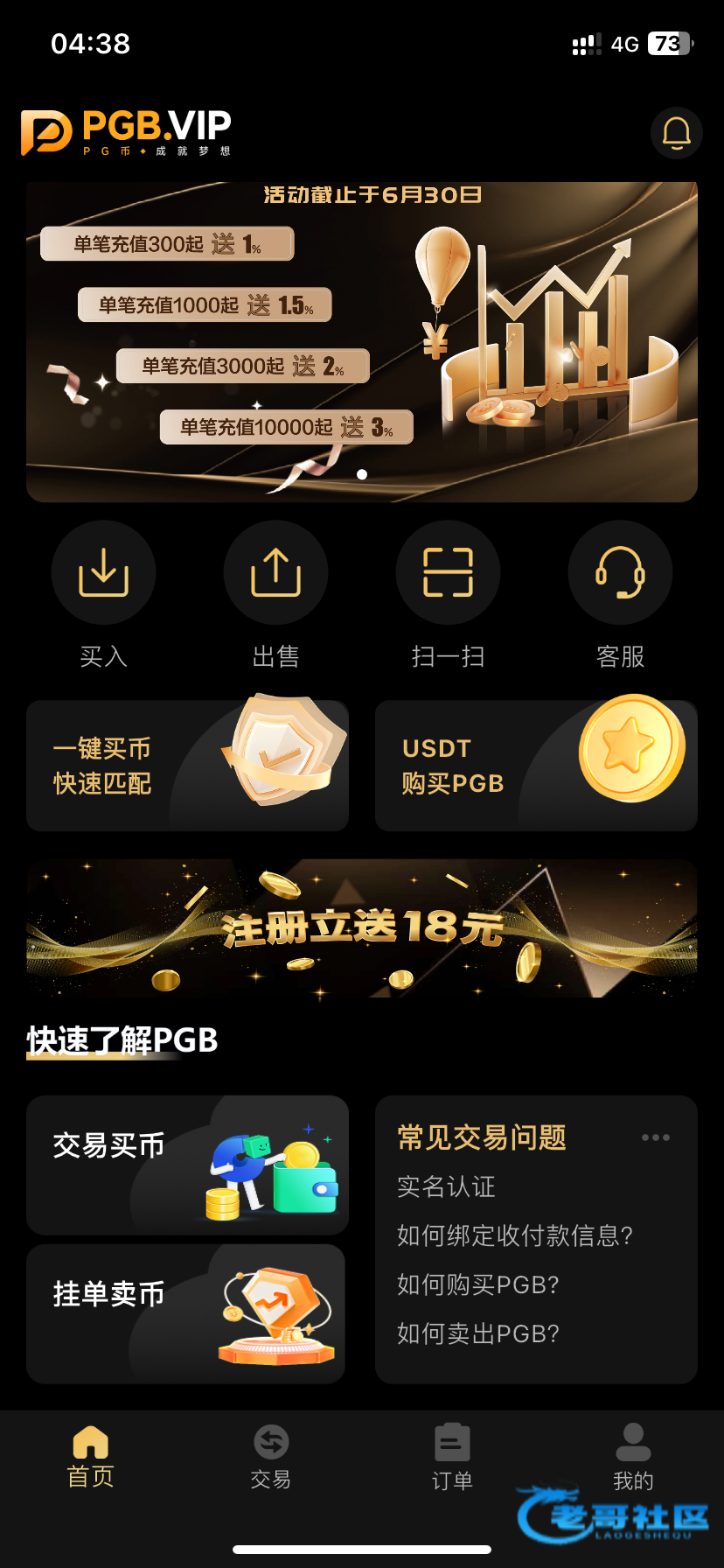Switch to the 交易 tab

(x=270, y=1458)
